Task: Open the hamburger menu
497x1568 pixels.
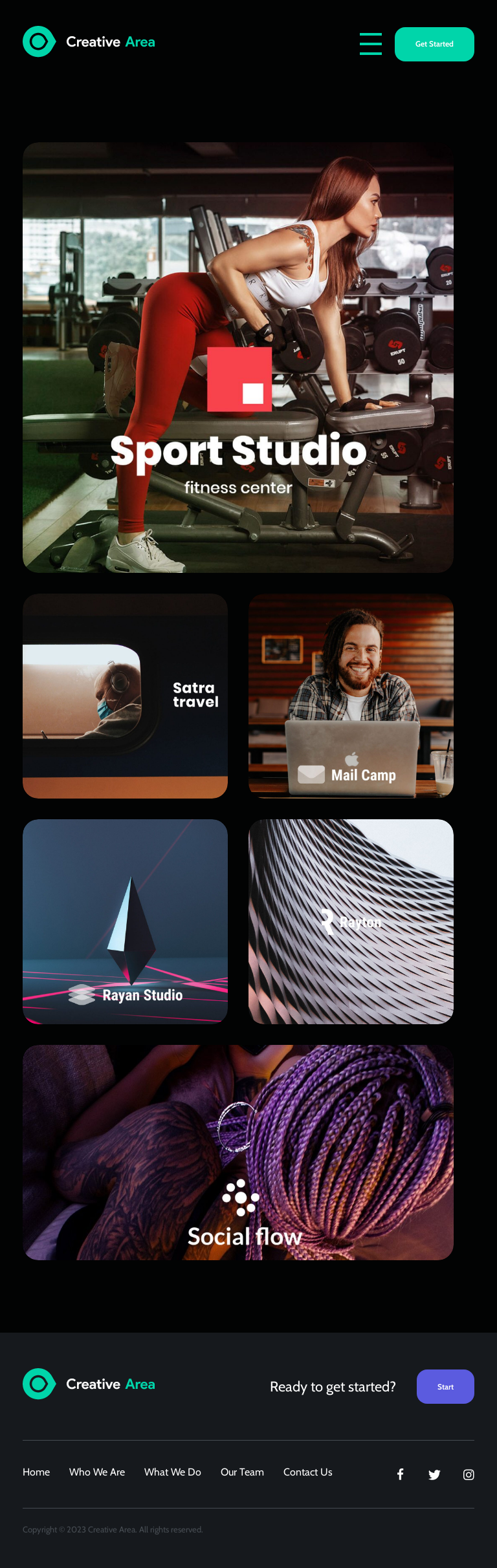Action: tap(370, 44)
